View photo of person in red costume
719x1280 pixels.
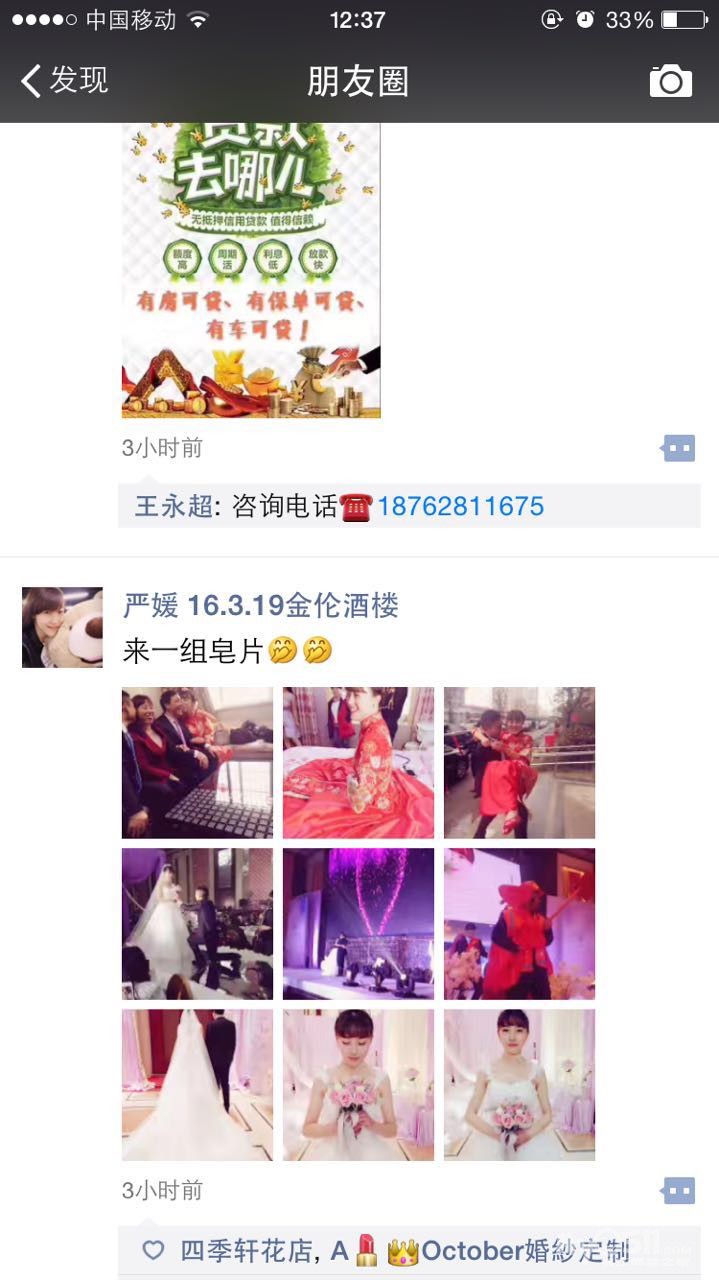[519, 923]
